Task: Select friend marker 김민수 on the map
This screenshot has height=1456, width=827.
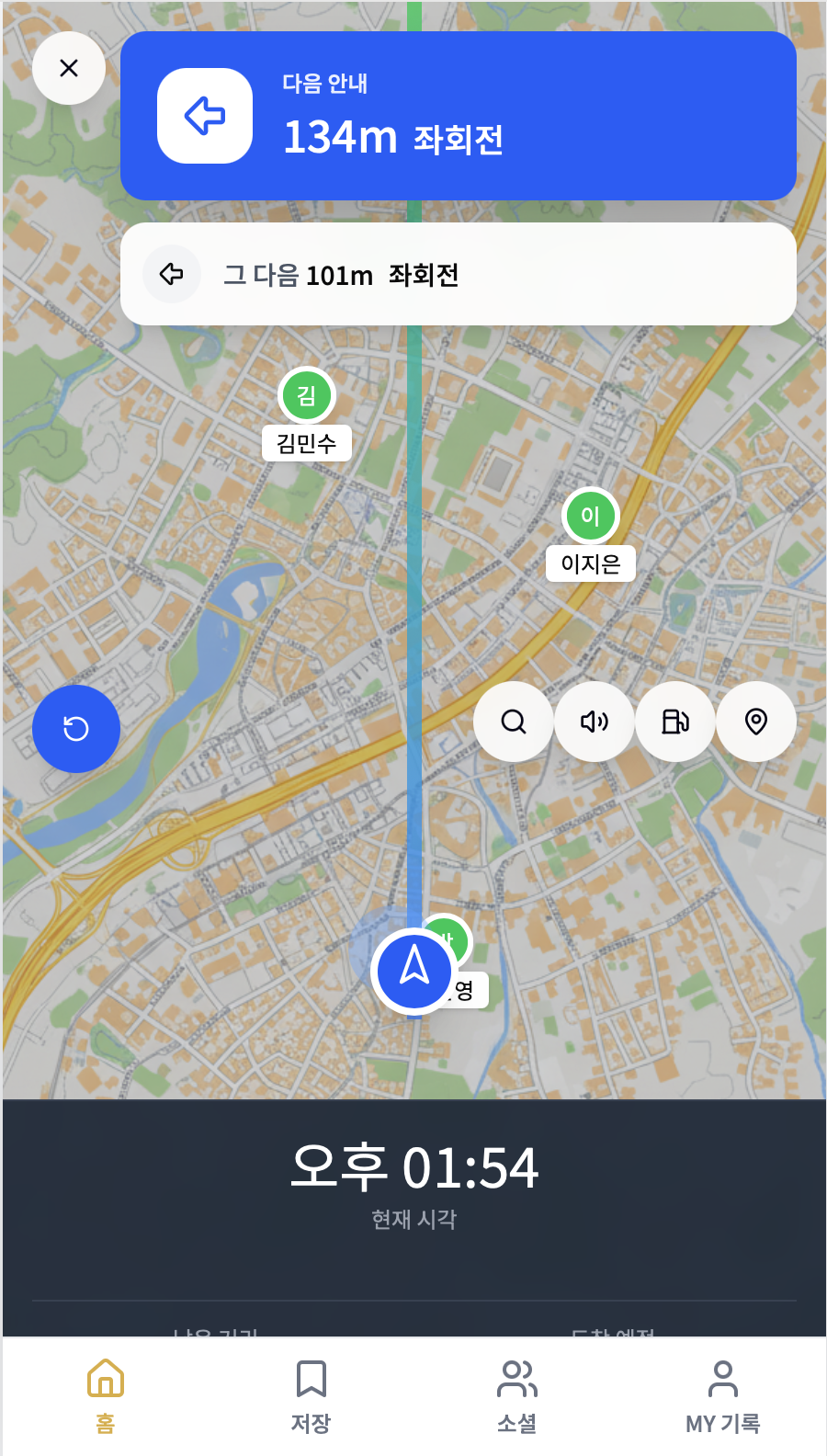Action: click(x=307, y=396)
